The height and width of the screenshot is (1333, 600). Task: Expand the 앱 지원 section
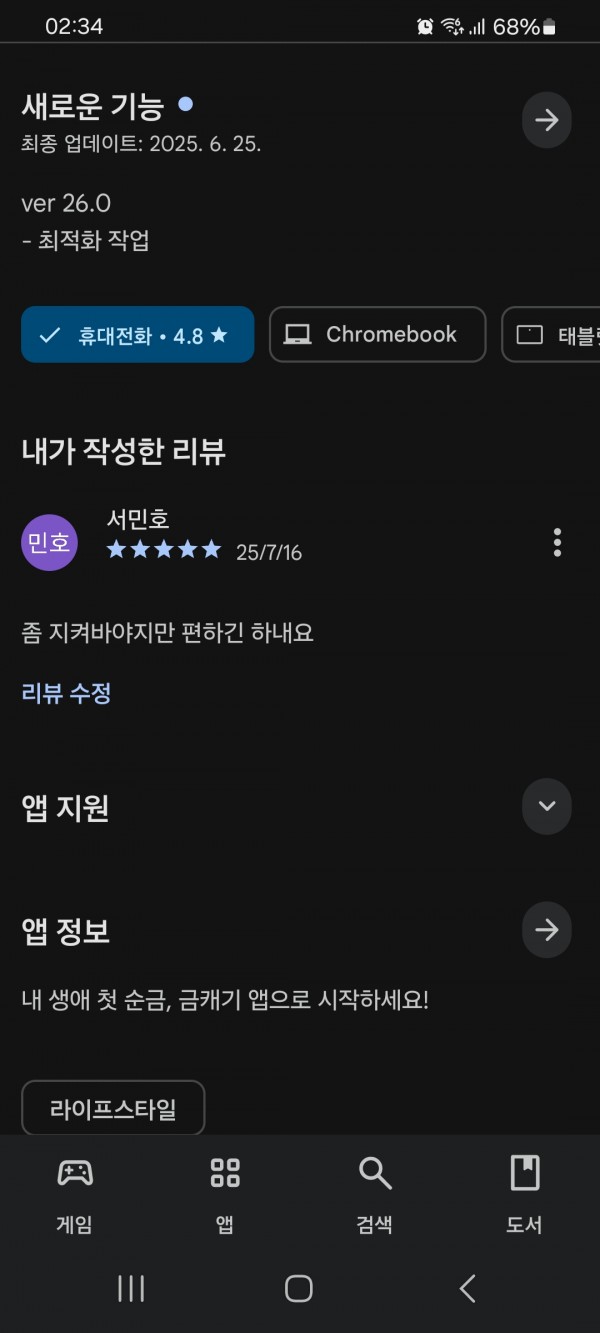tap(546, 807)
